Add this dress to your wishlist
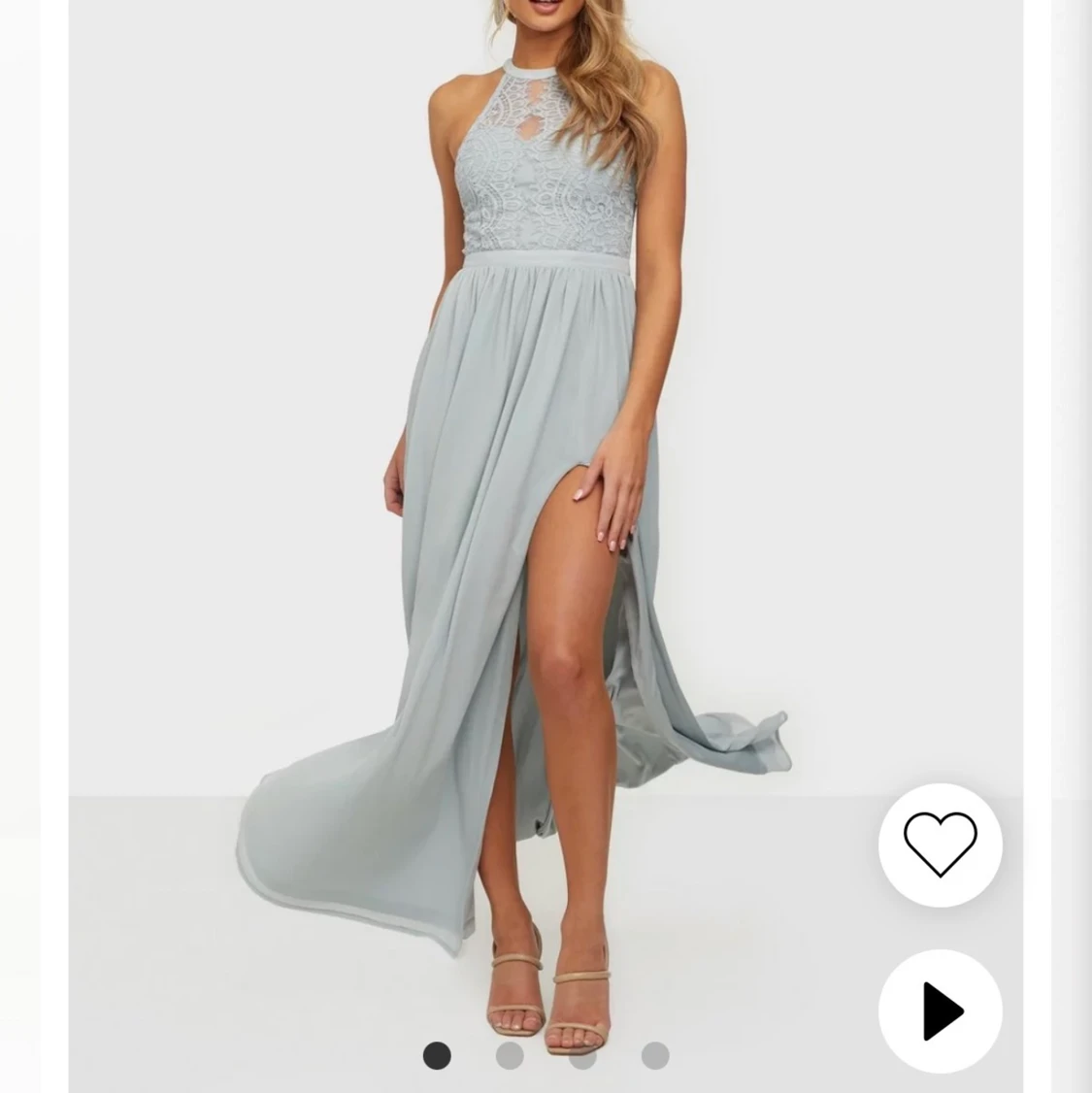This screenshot has height=1093, width=1092. point(940,844)
